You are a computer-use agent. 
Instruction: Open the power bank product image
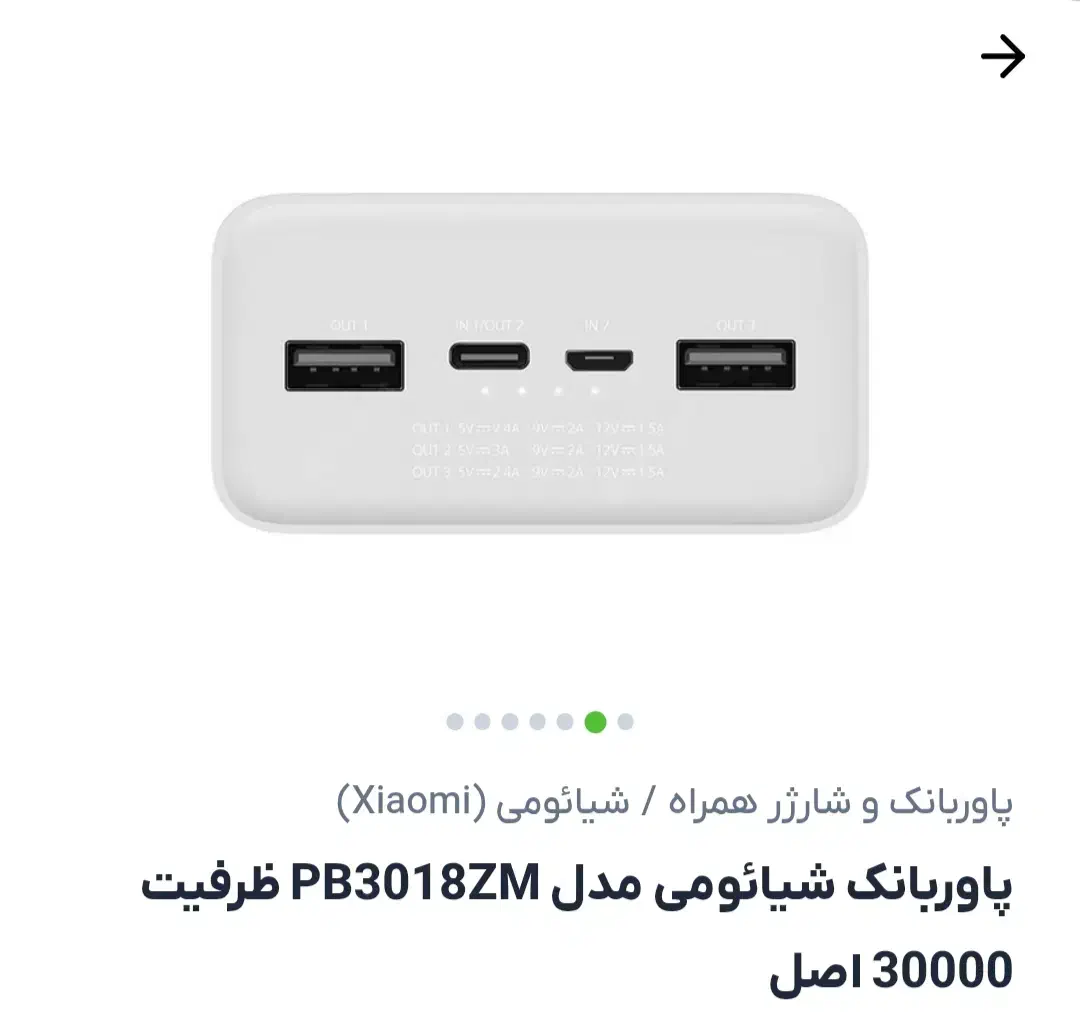[x=540, y=362]
